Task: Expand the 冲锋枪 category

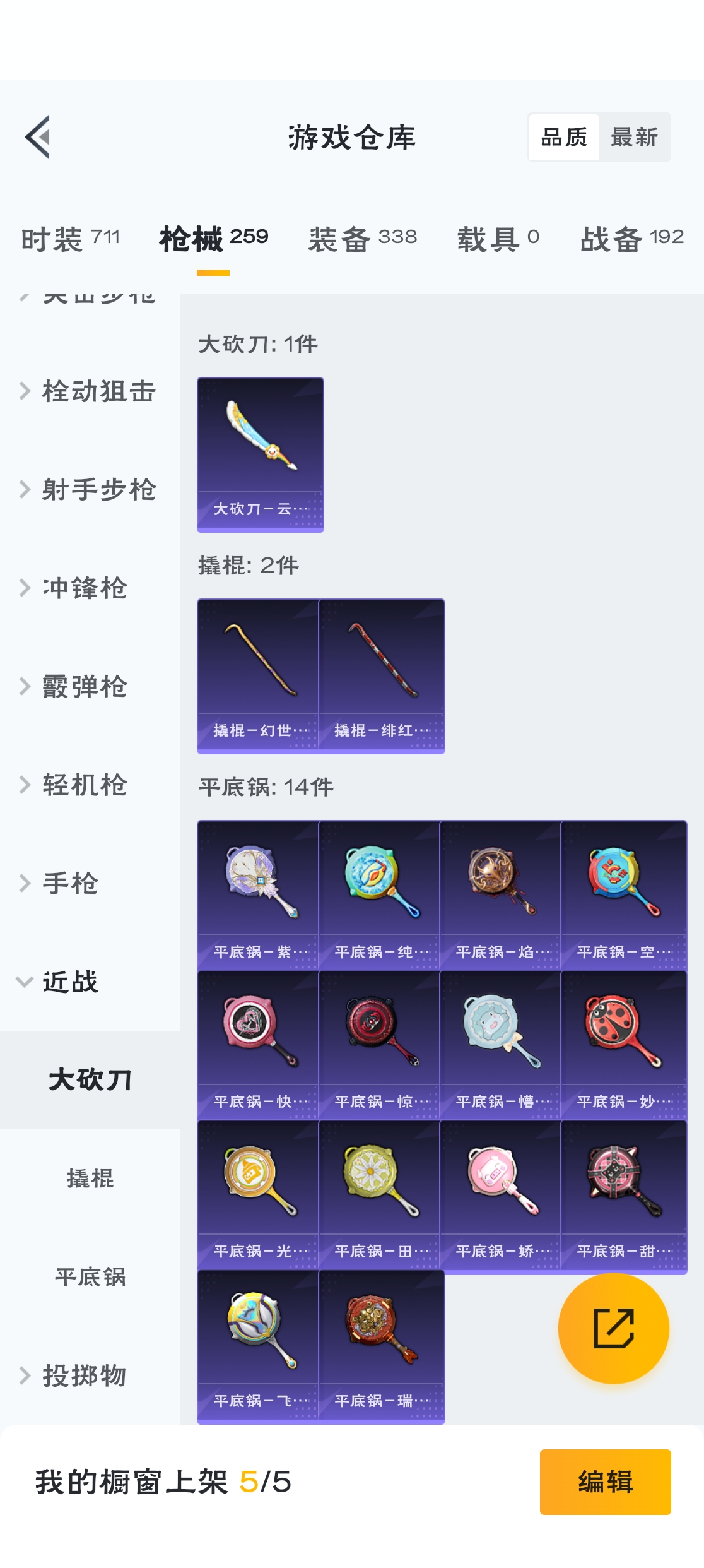Action: pos(76,588)
